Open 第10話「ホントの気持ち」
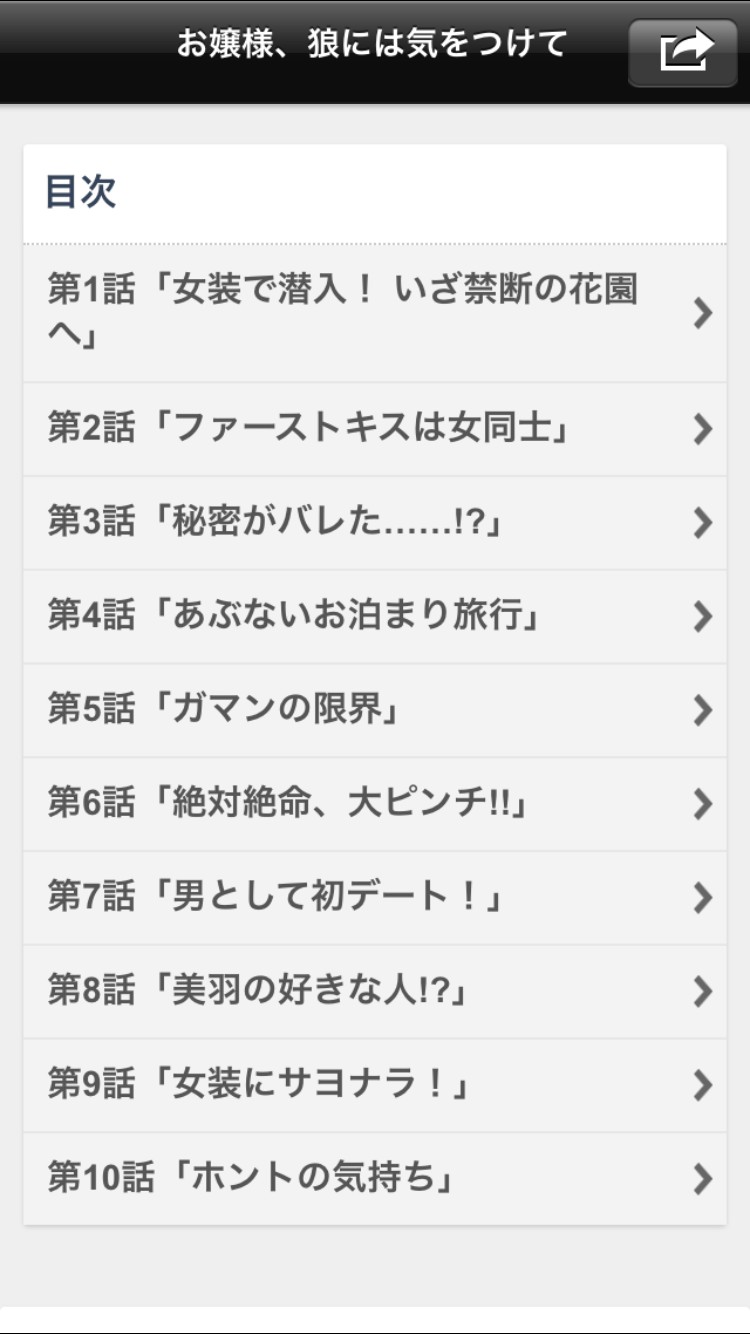 pyautogui.click(x=375, y=1179)
